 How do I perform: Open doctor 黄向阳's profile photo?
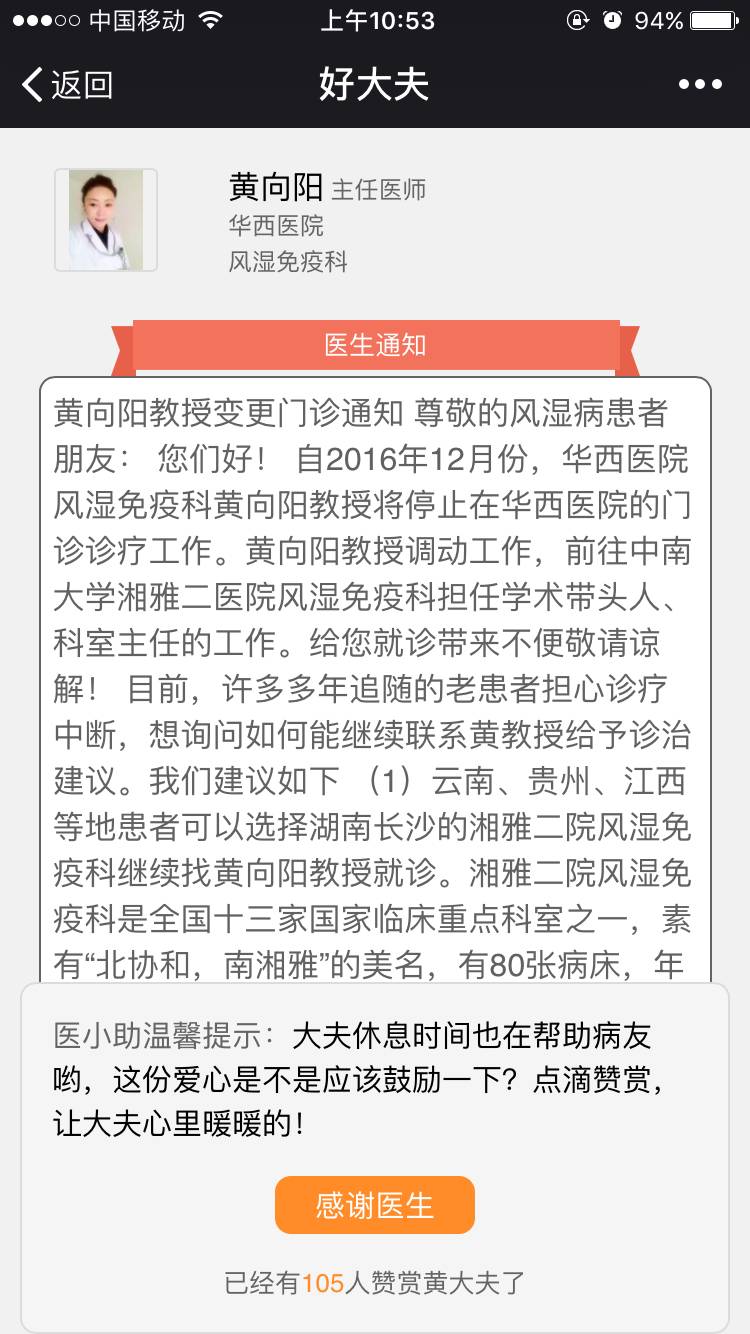[106, 220]
